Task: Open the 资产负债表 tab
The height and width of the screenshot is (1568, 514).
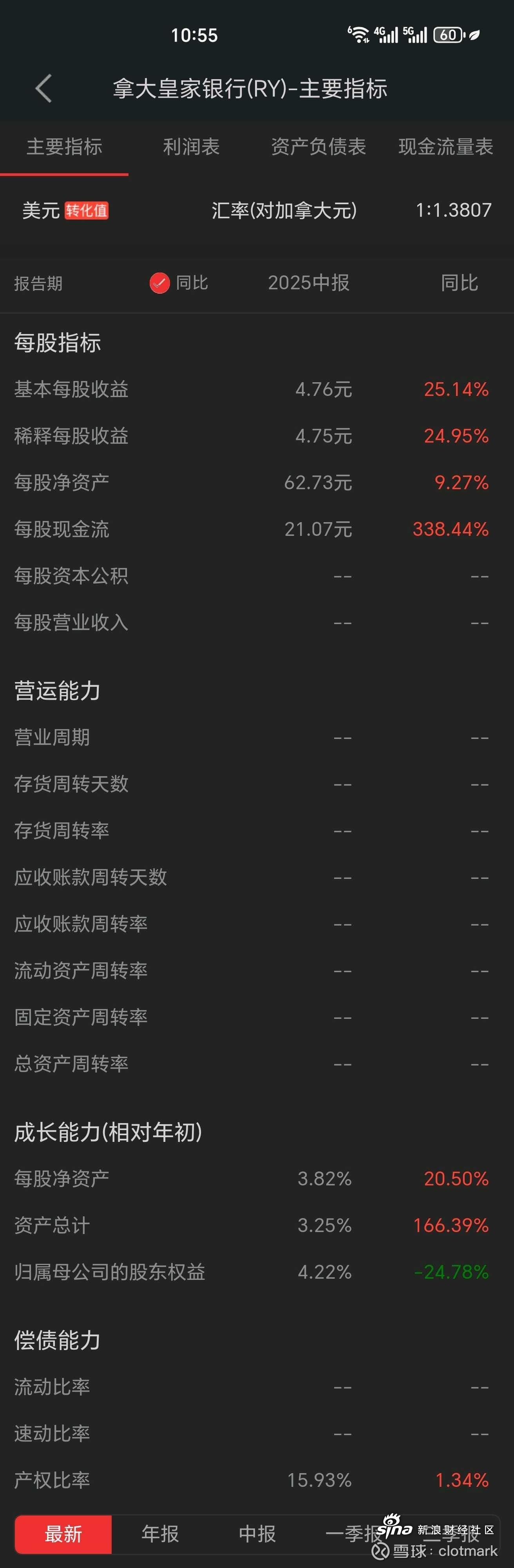Action: (x=318, y=147)
